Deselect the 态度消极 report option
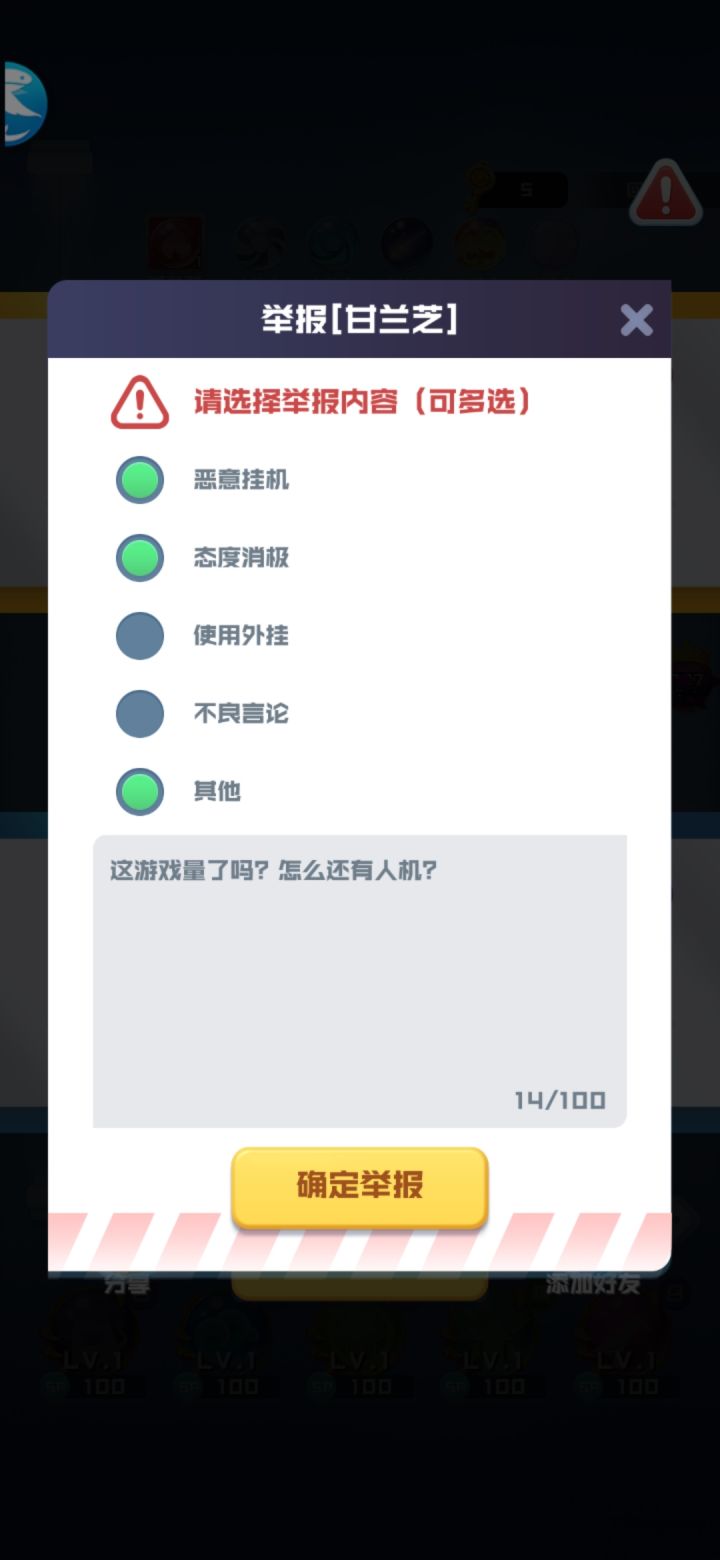The image size is (720, 1560). [140, 557]
